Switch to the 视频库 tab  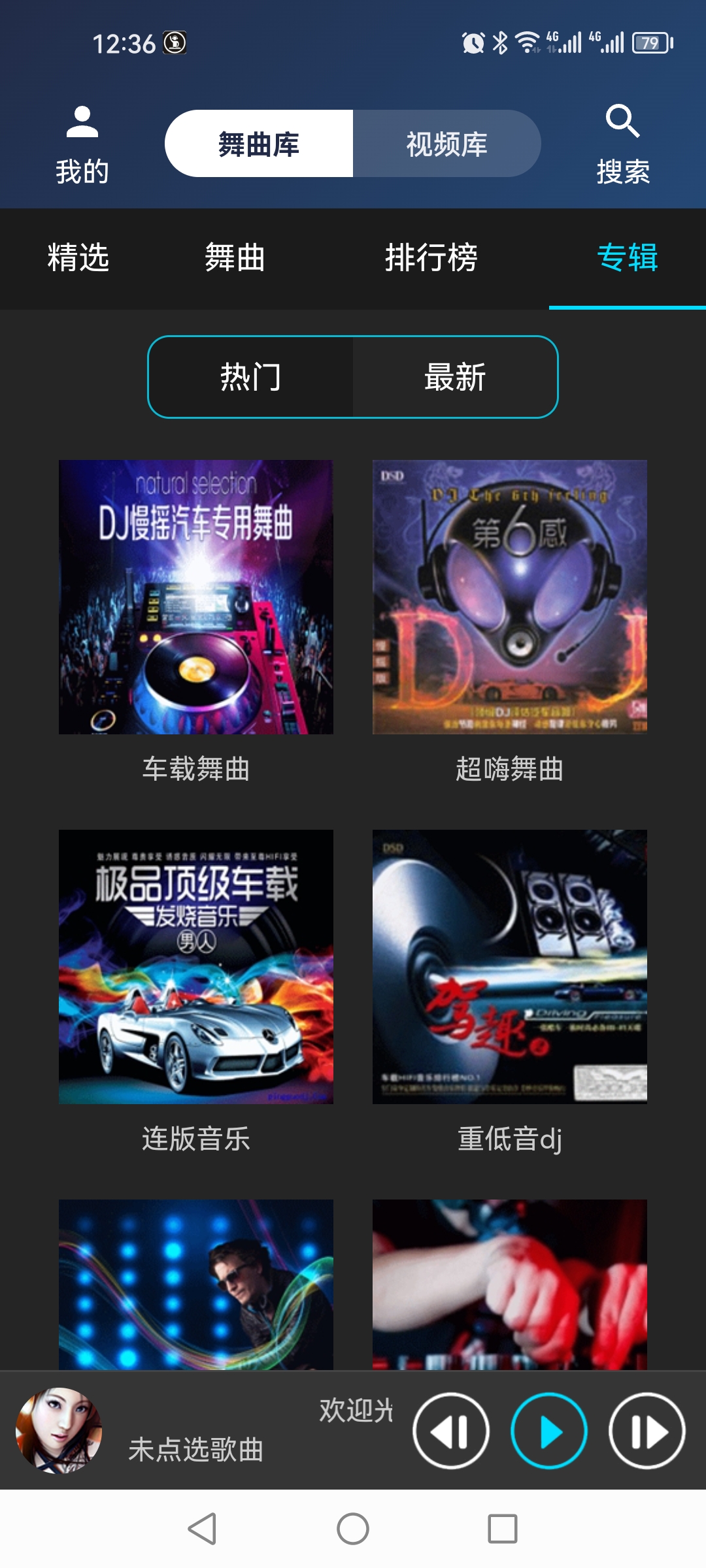(447, 144)
